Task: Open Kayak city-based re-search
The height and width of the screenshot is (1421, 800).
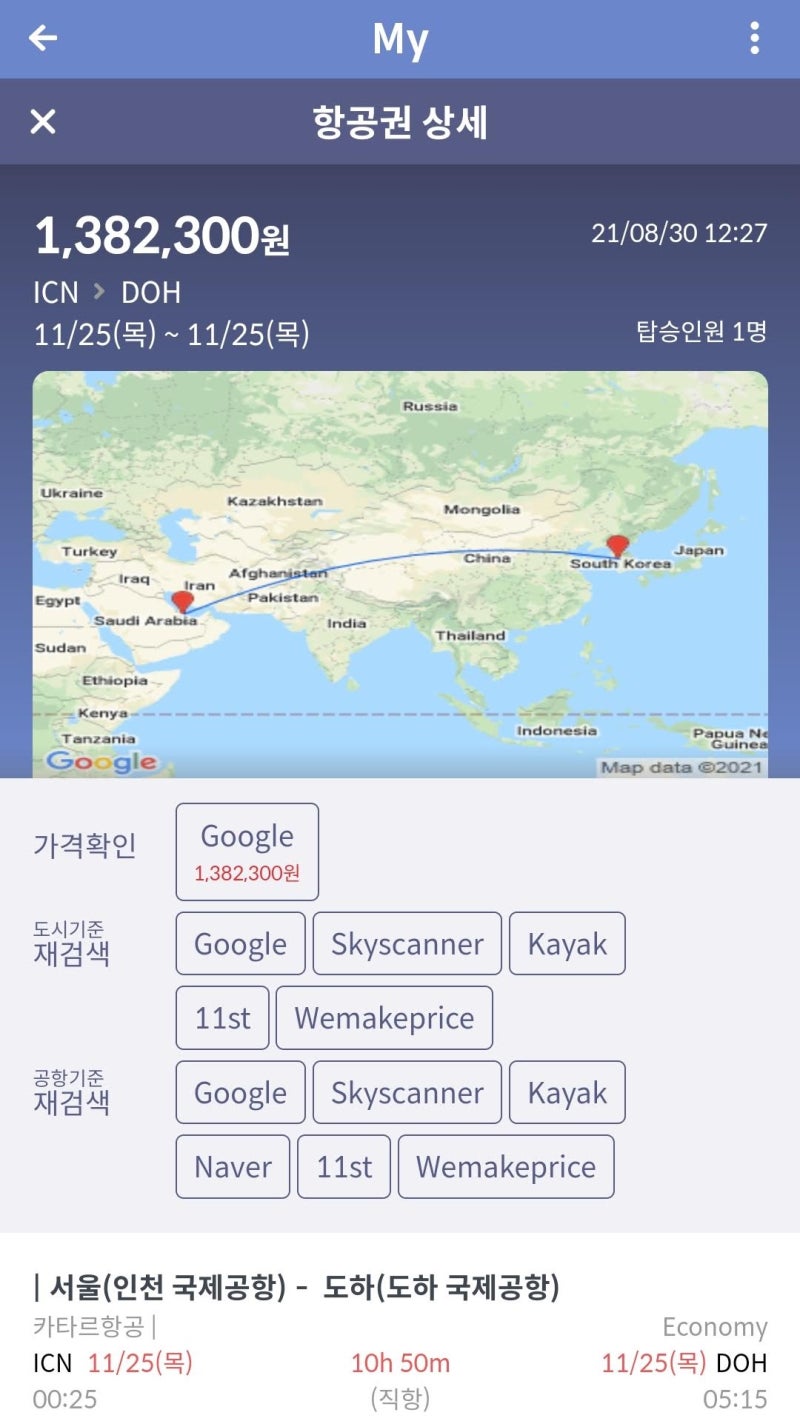Action: pos(567,943)
